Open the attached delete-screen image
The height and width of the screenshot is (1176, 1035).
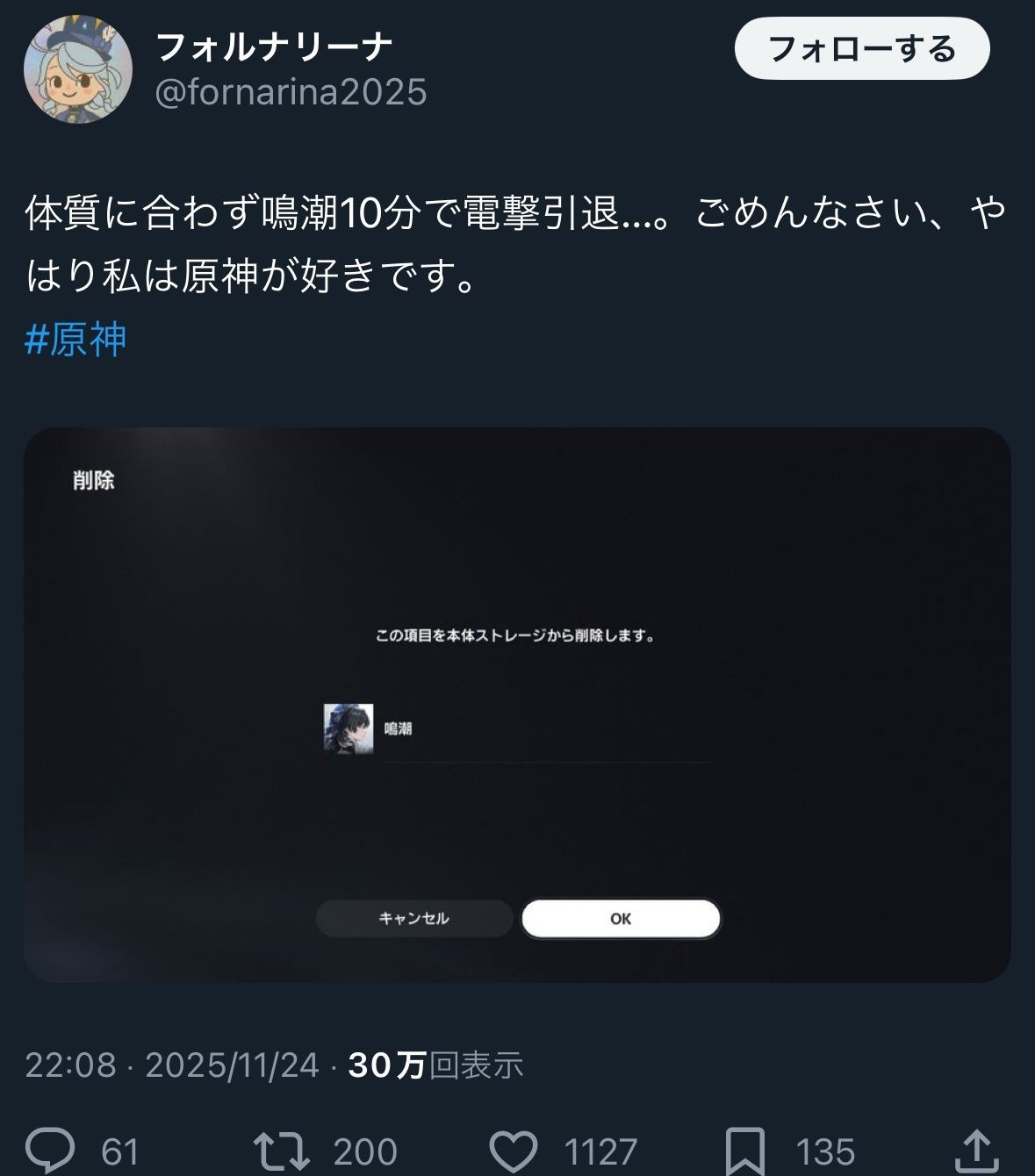click(517, 704)
